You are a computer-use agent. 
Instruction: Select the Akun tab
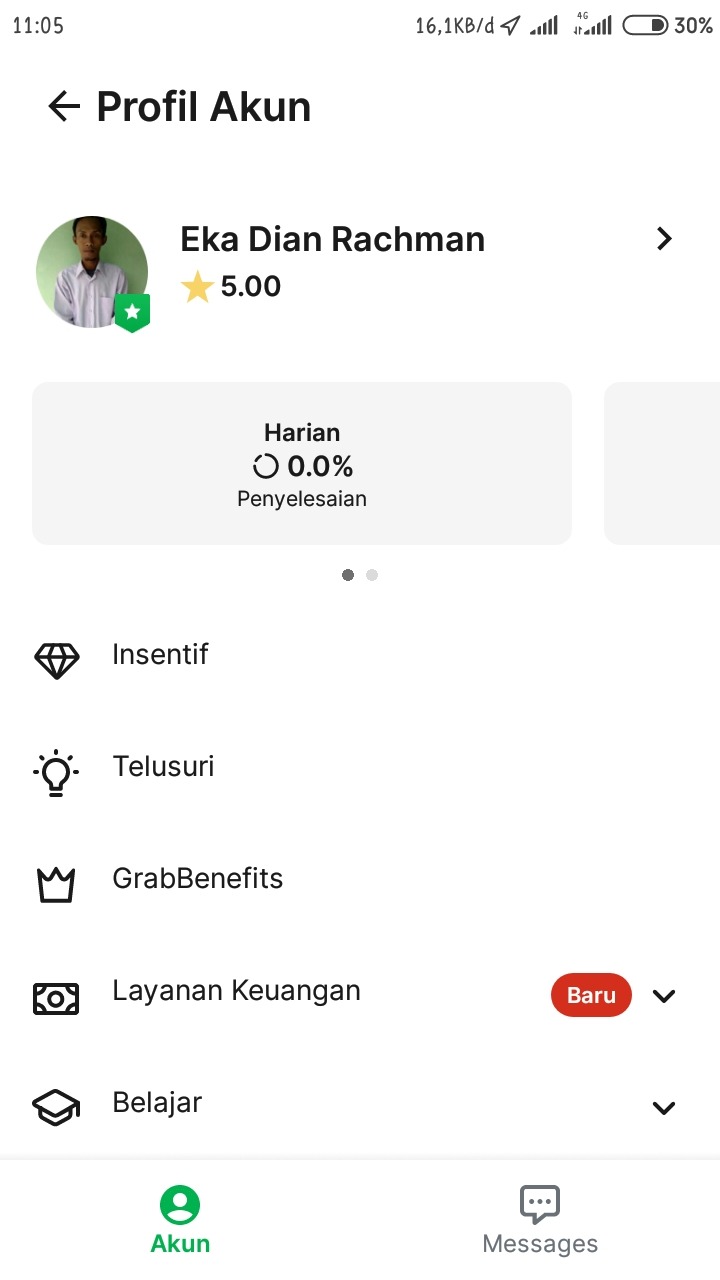[180, 1220]
